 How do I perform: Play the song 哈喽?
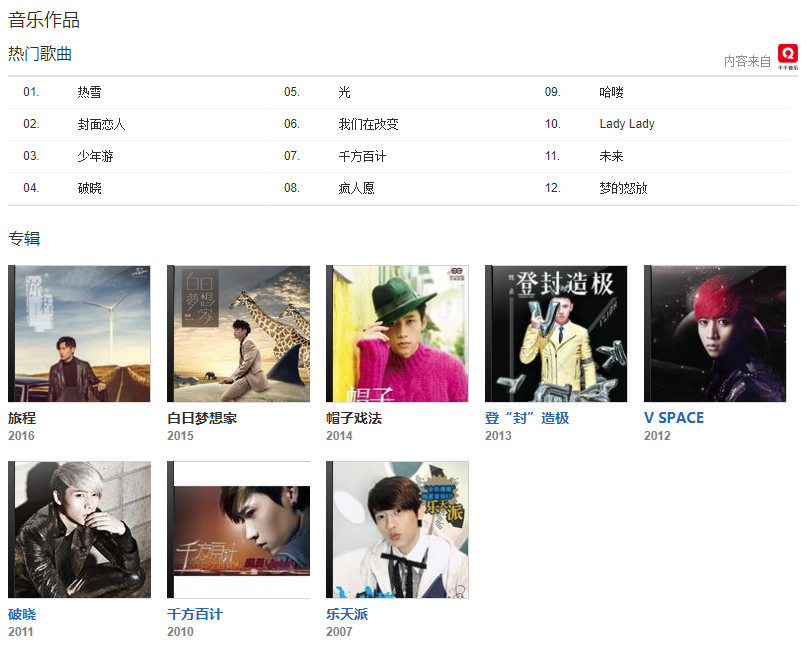611,92
